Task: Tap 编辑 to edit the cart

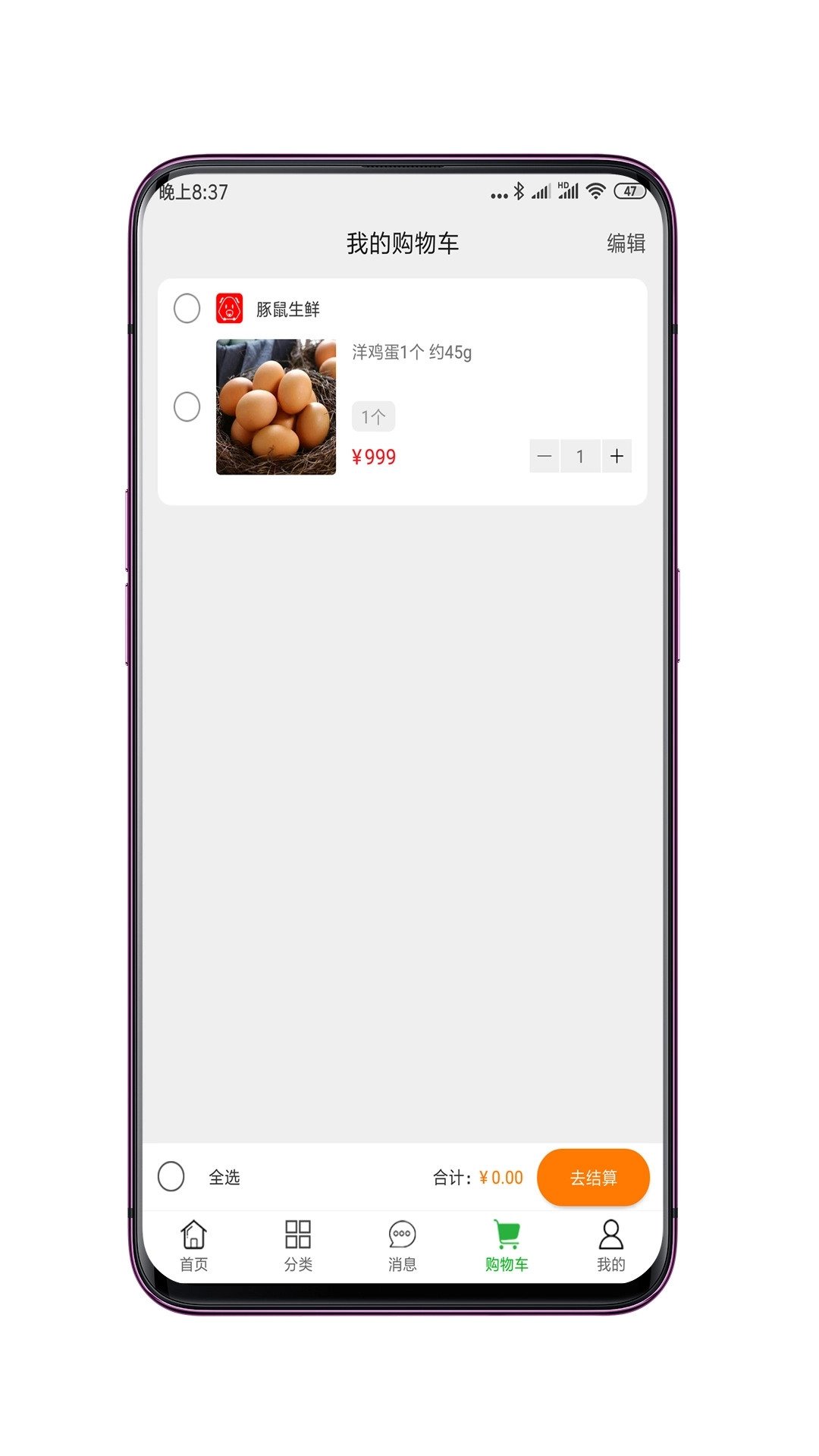Action: click(626, 243)
